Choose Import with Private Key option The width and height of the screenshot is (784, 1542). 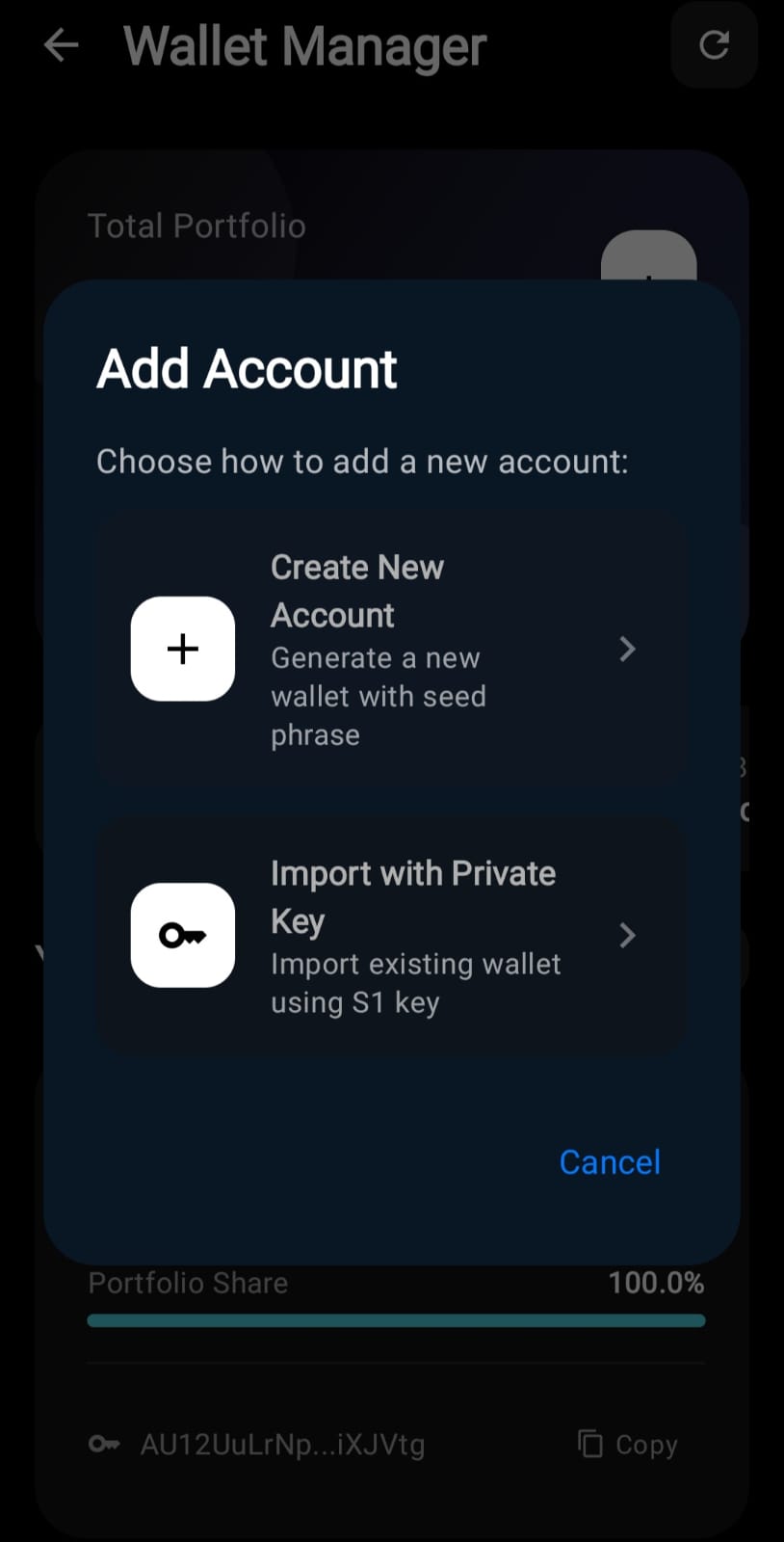click(390, 935)
